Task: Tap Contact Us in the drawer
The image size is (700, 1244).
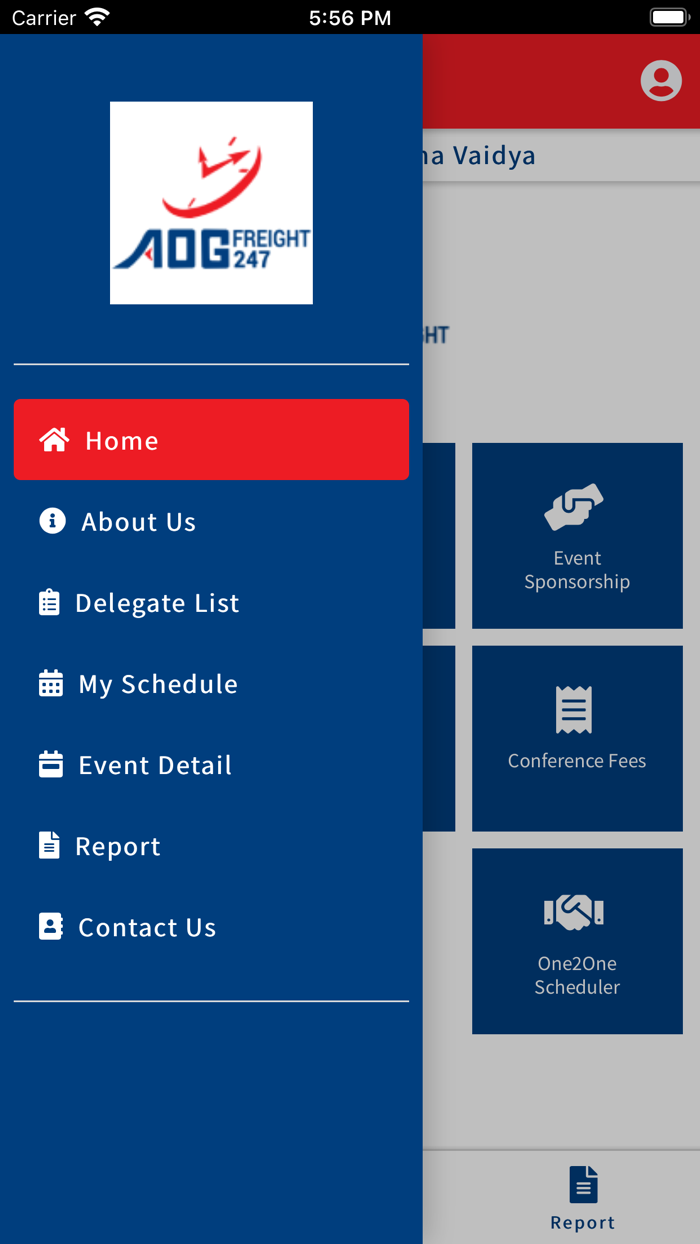Action: click(146, 927)
